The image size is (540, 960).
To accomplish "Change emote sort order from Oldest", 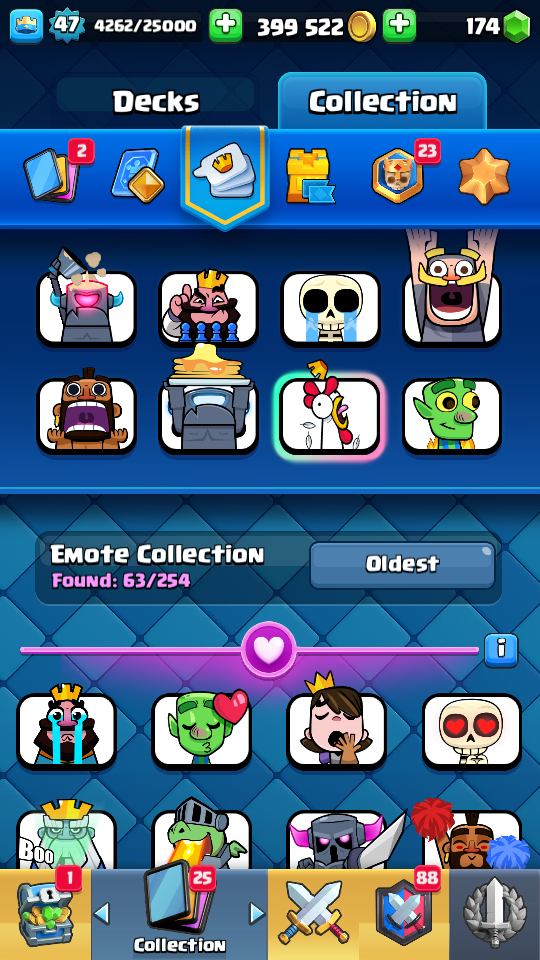I will point(402,564).
